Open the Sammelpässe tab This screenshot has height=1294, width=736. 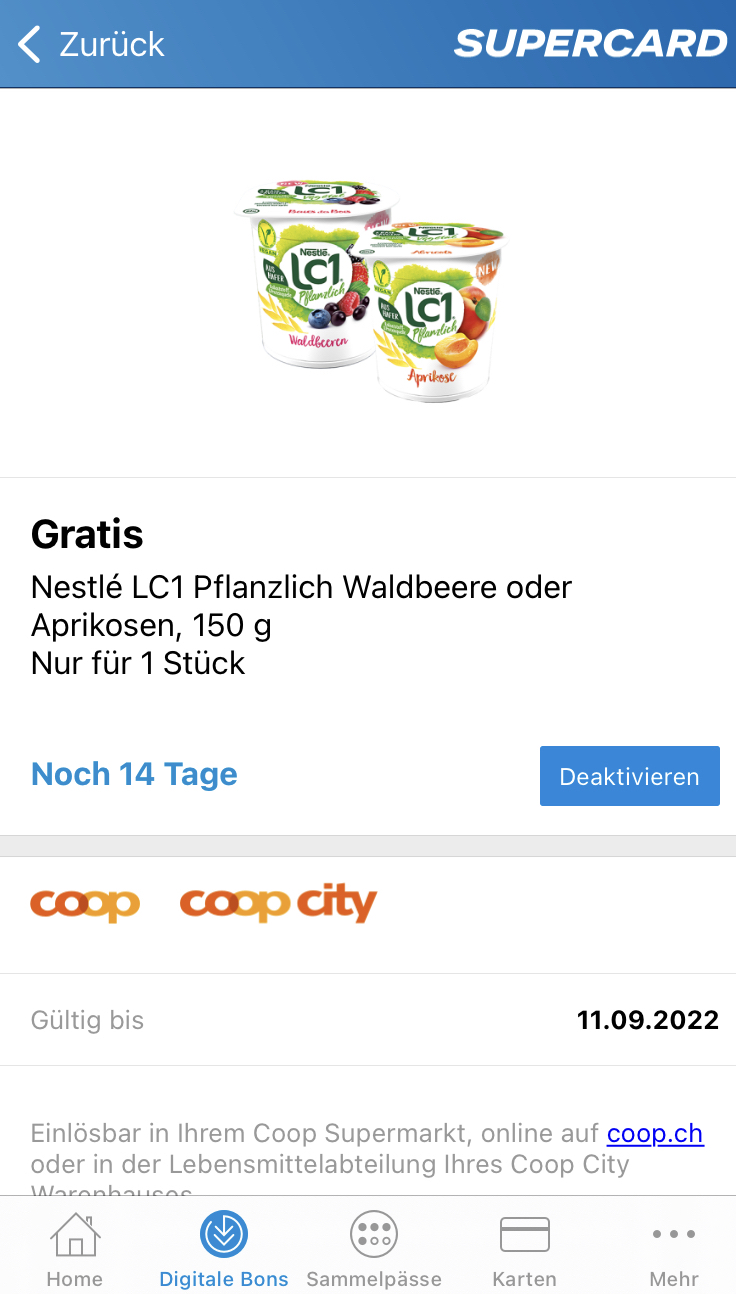[x=374, y=1248]
